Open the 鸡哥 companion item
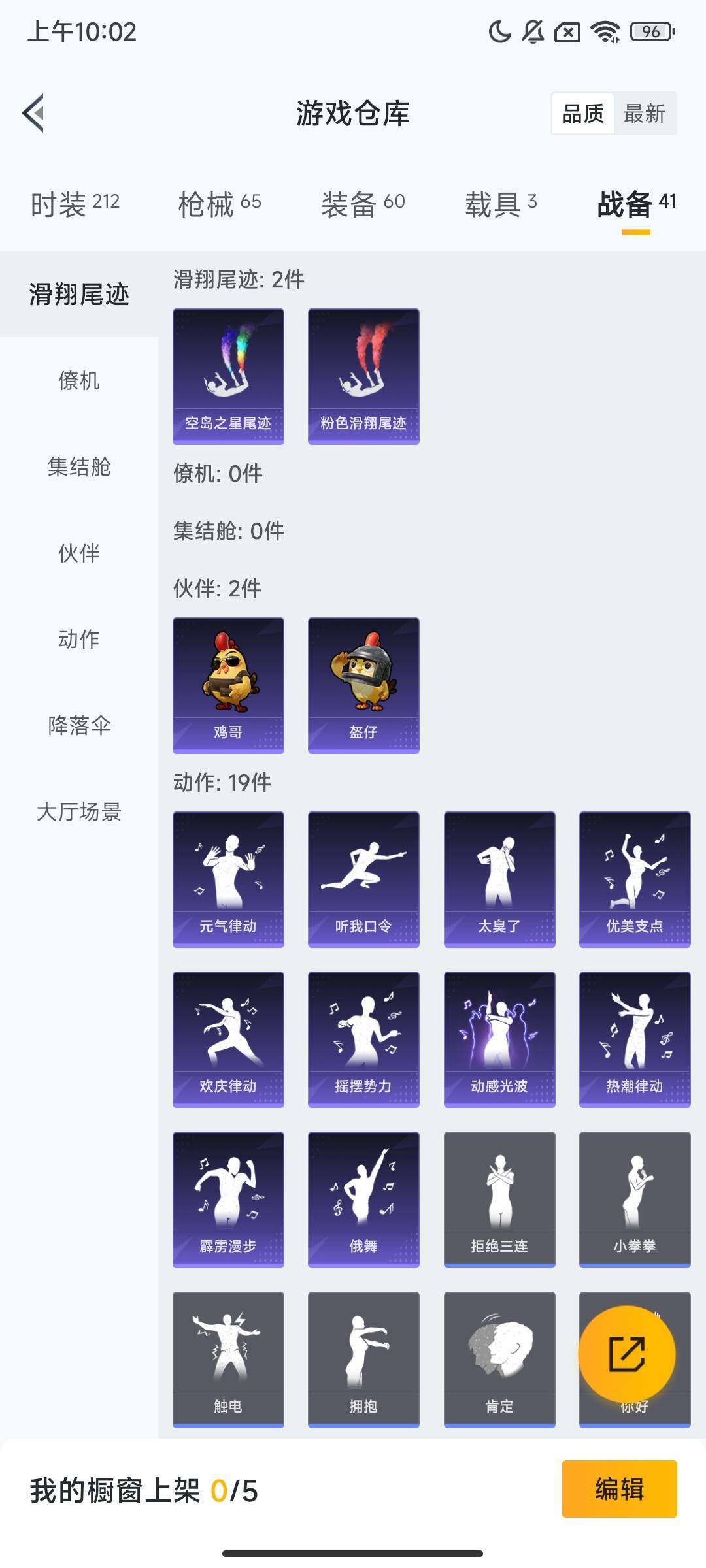The image size is (706, 1568). point(228,685)
